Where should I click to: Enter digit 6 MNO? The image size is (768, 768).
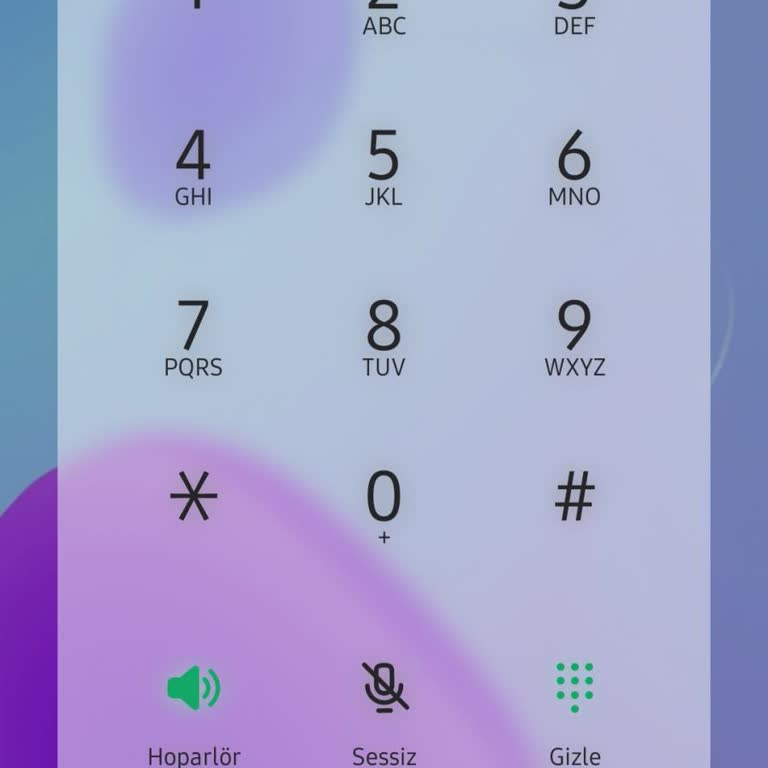coord(574,167)
